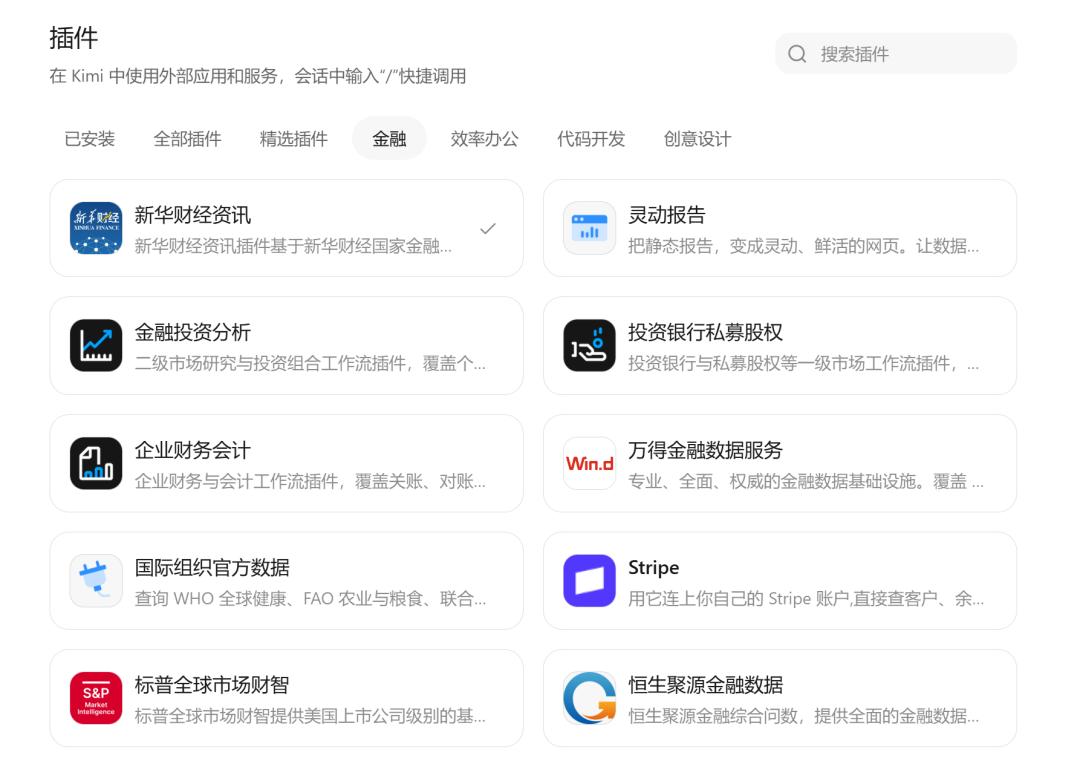This screenshot has height=761, width=1080.
Task: Open the 标普全球市场财智 plugin
Action: [x=287, y=698]
